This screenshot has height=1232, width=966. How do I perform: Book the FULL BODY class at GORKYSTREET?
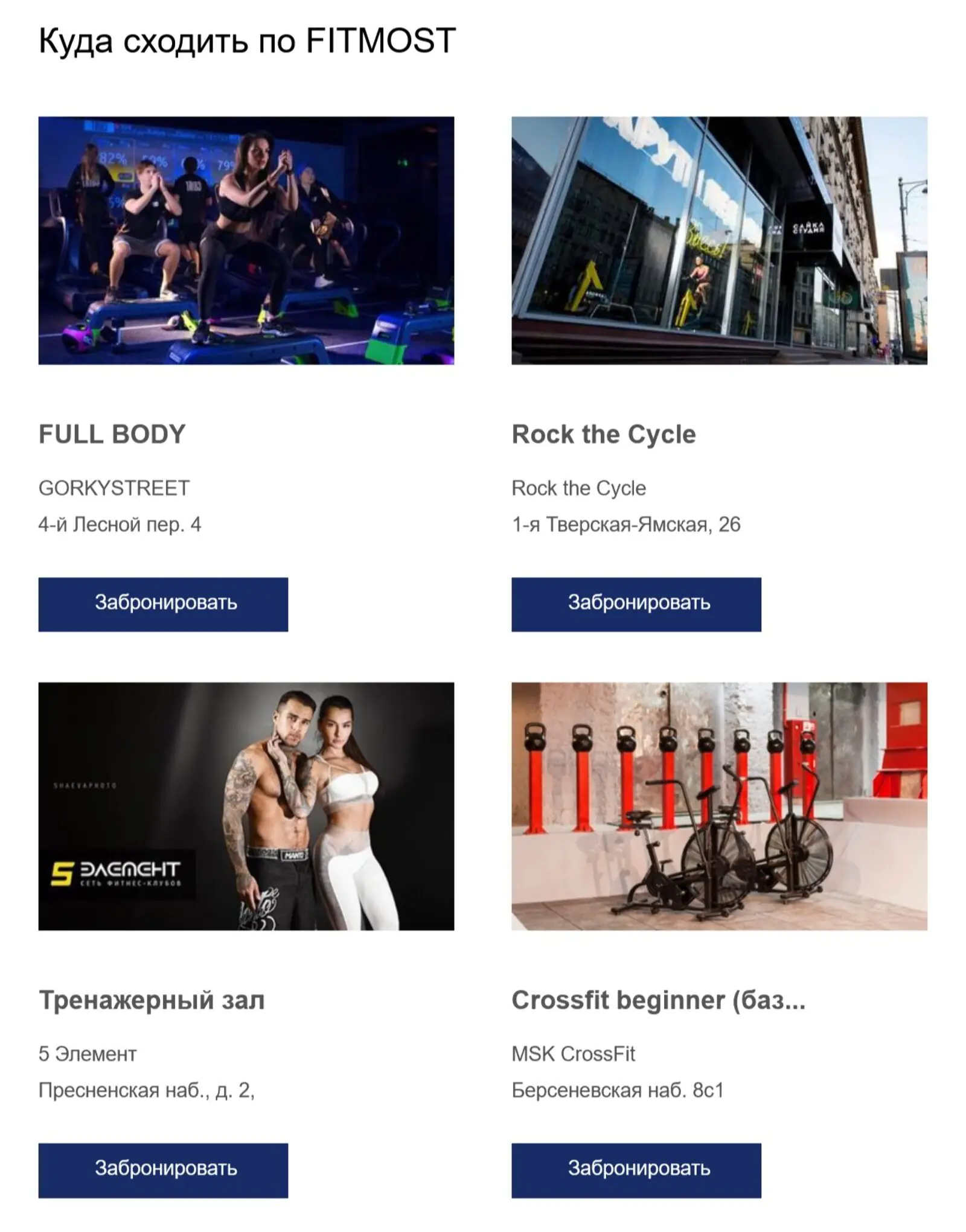(x=163, y=604)
